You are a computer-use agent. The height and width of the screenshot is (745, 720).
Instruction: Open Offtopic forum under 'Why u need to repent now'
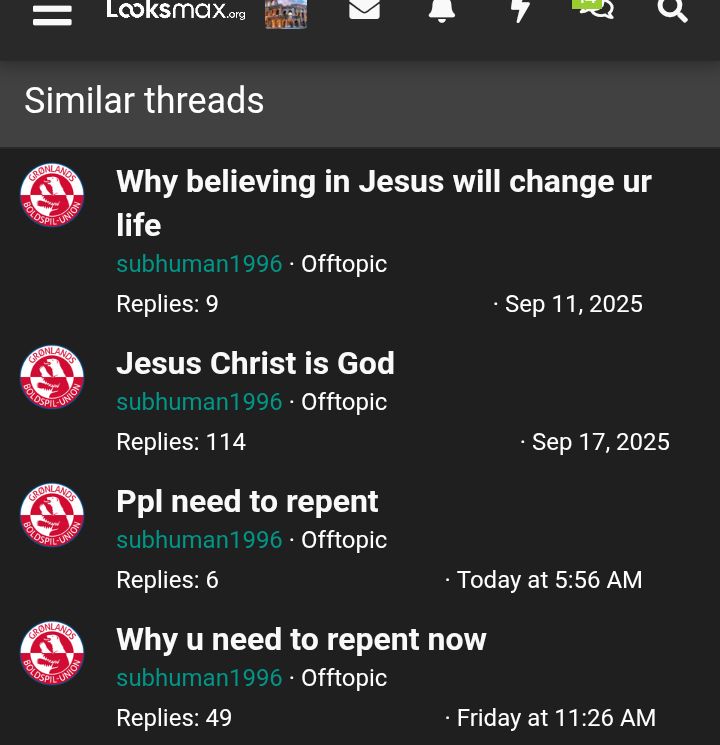pyautogui.click(x=344, y=678)
